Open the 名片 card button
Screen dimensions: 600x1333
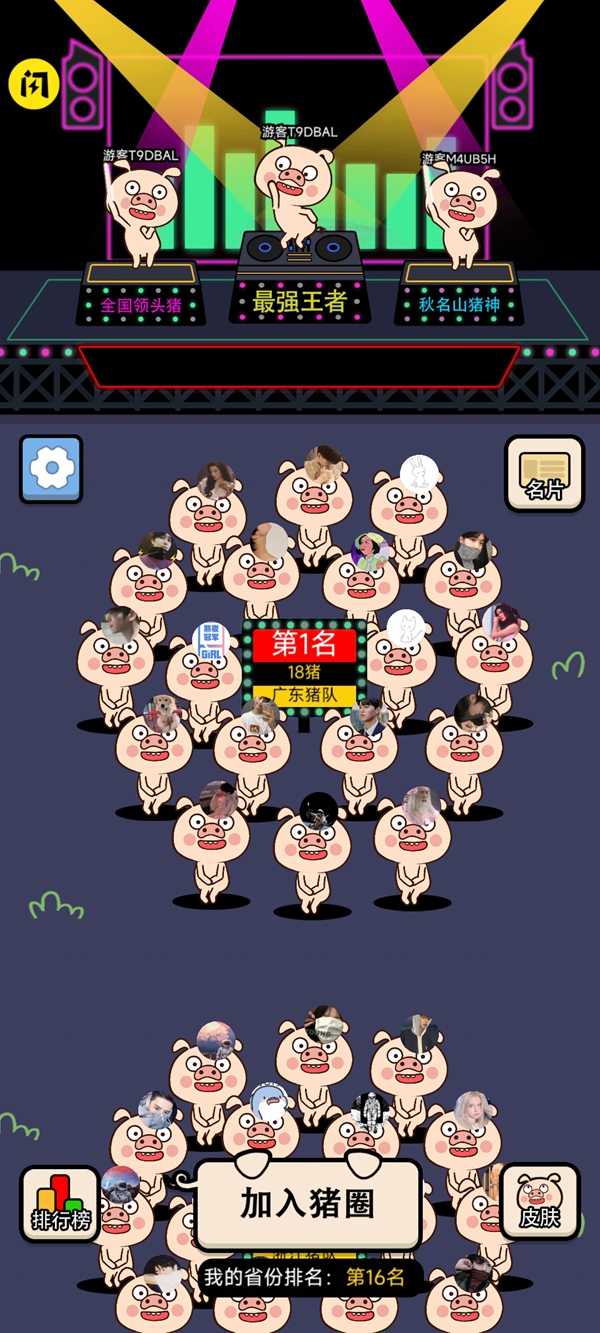pyautogui.click(x=544, y=473)
